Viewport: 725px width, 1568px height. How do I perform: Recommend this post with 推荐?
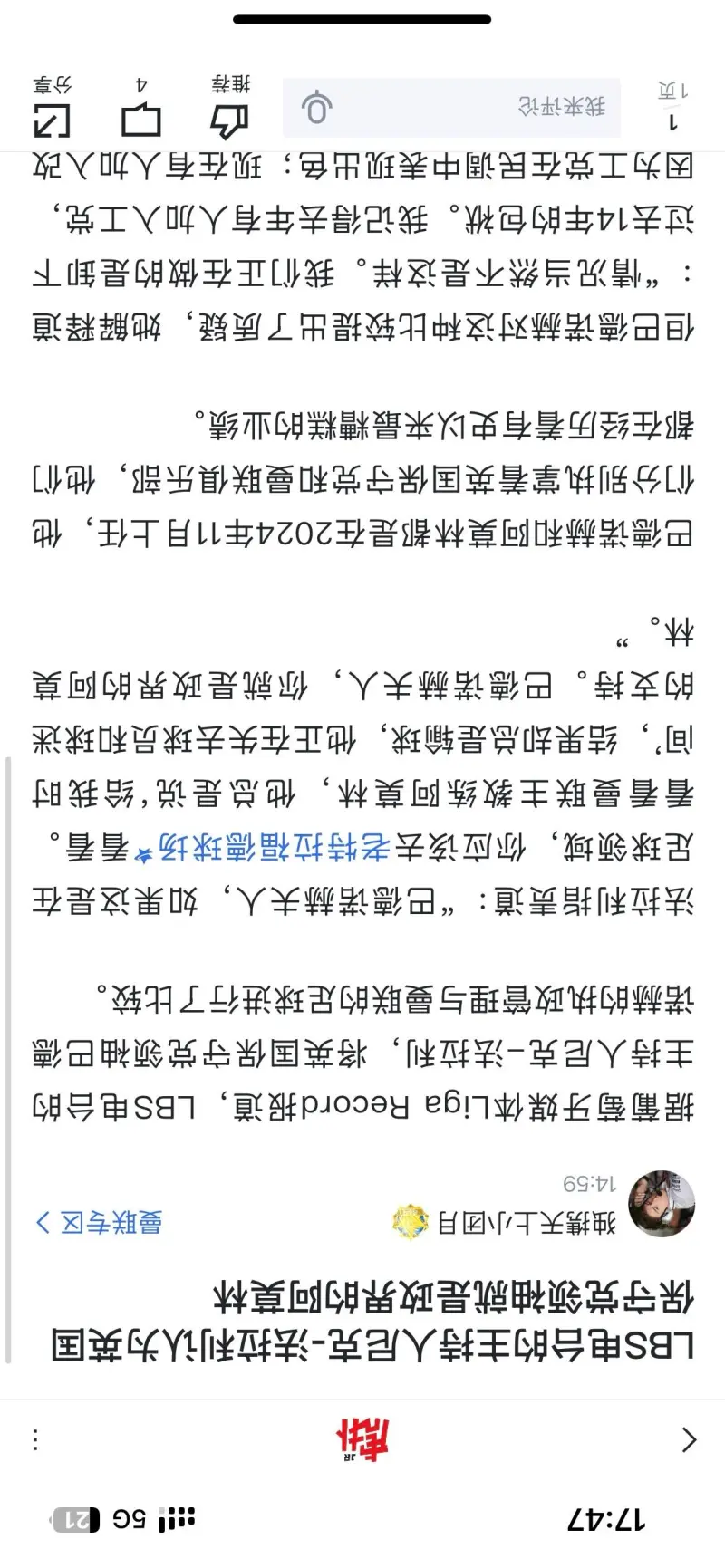coord(230,109)
